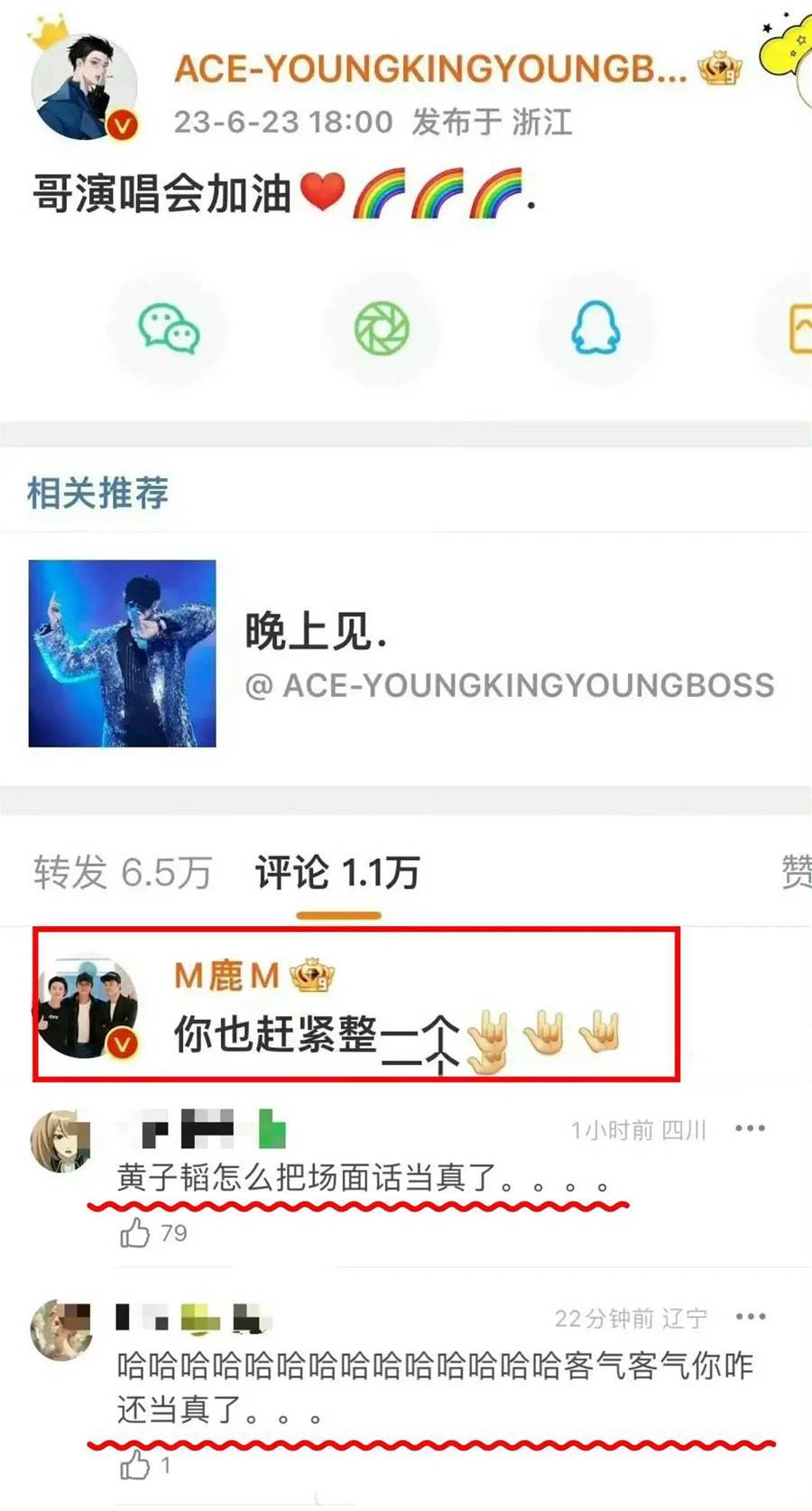Switch to the 转发 6.5万 tab
The height and width of the screenshot is (1511, 812).
[123, 873]
